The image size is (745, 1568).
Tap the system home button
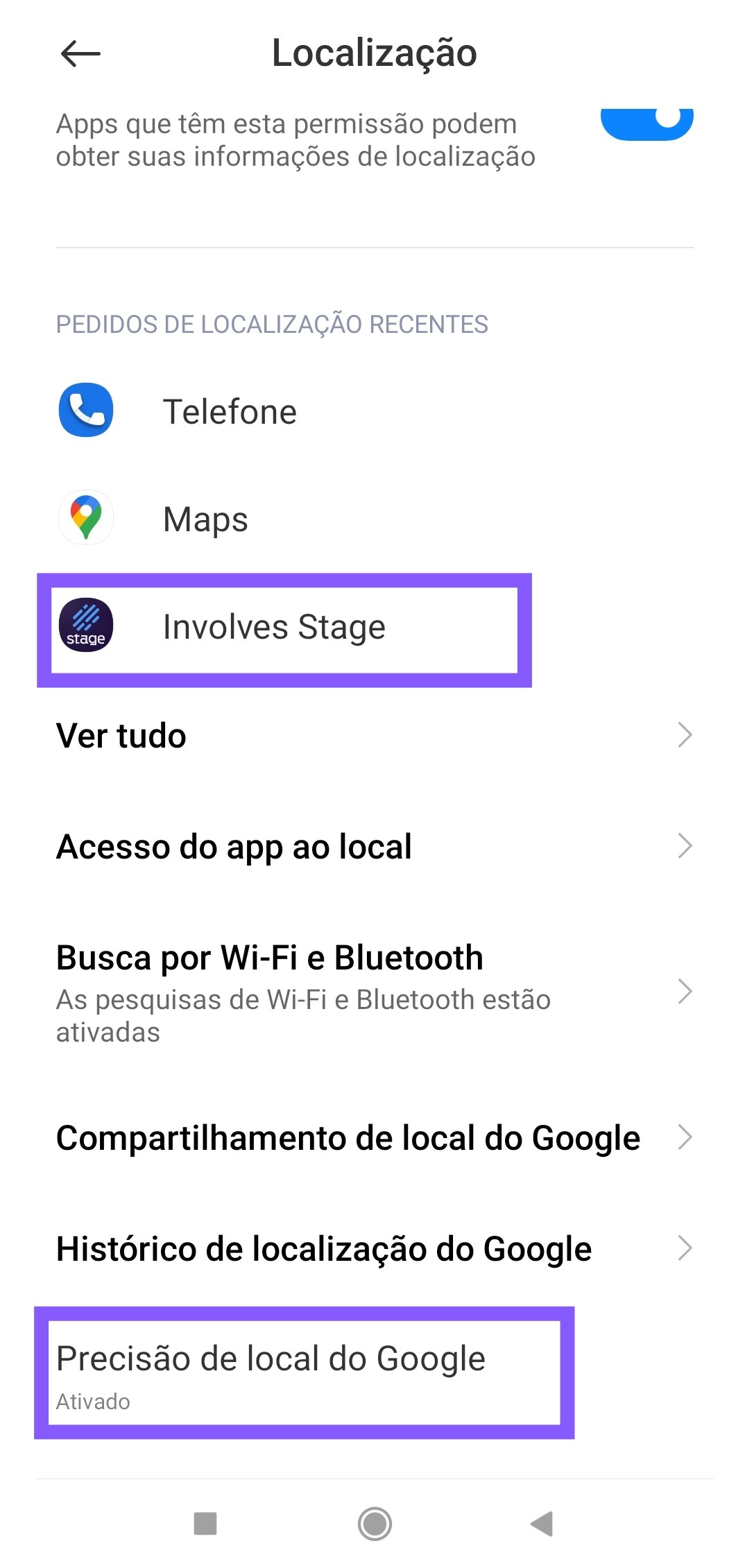(375, 1524)
